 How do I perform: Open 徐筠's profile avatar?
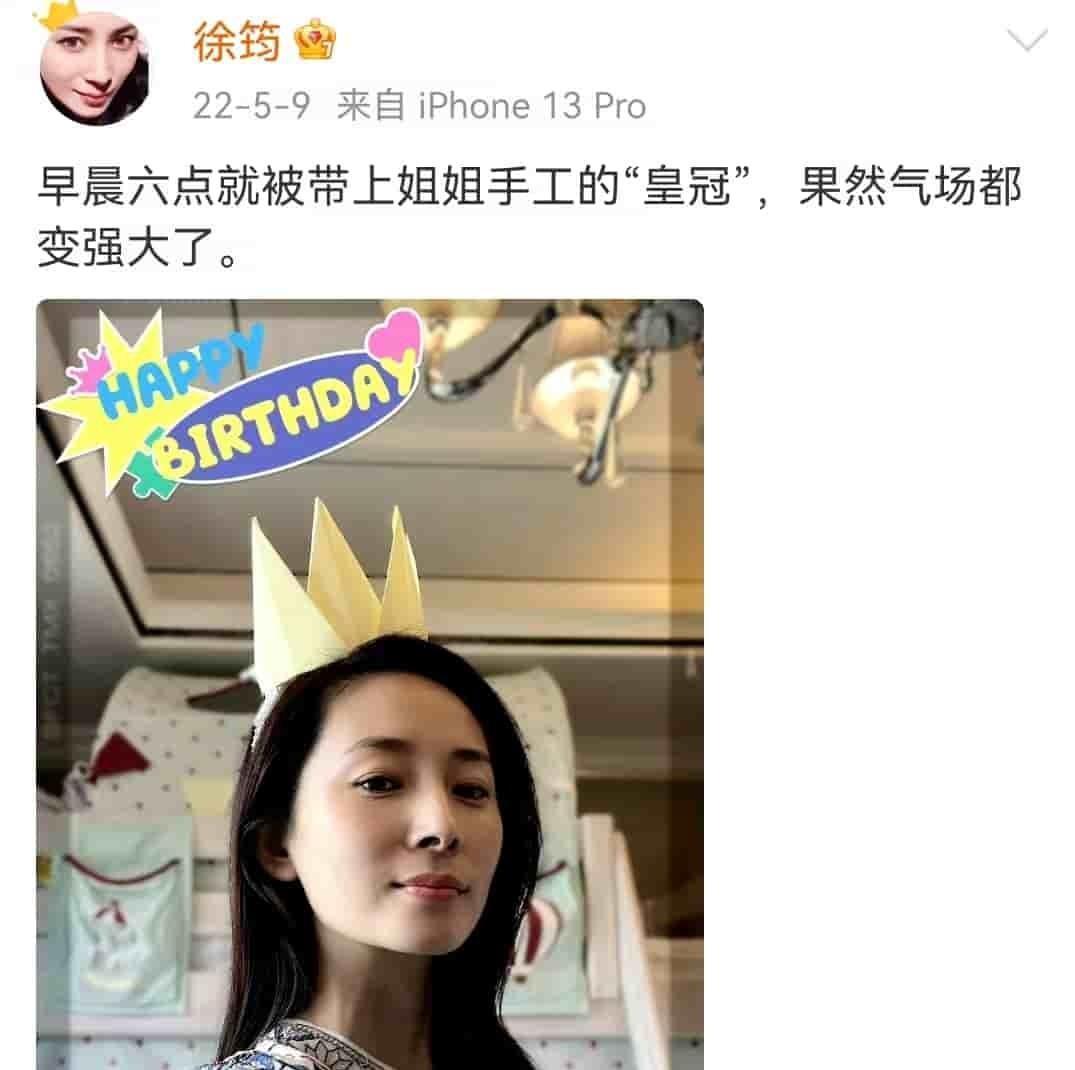pyautogui.click(x=94, y=70)
